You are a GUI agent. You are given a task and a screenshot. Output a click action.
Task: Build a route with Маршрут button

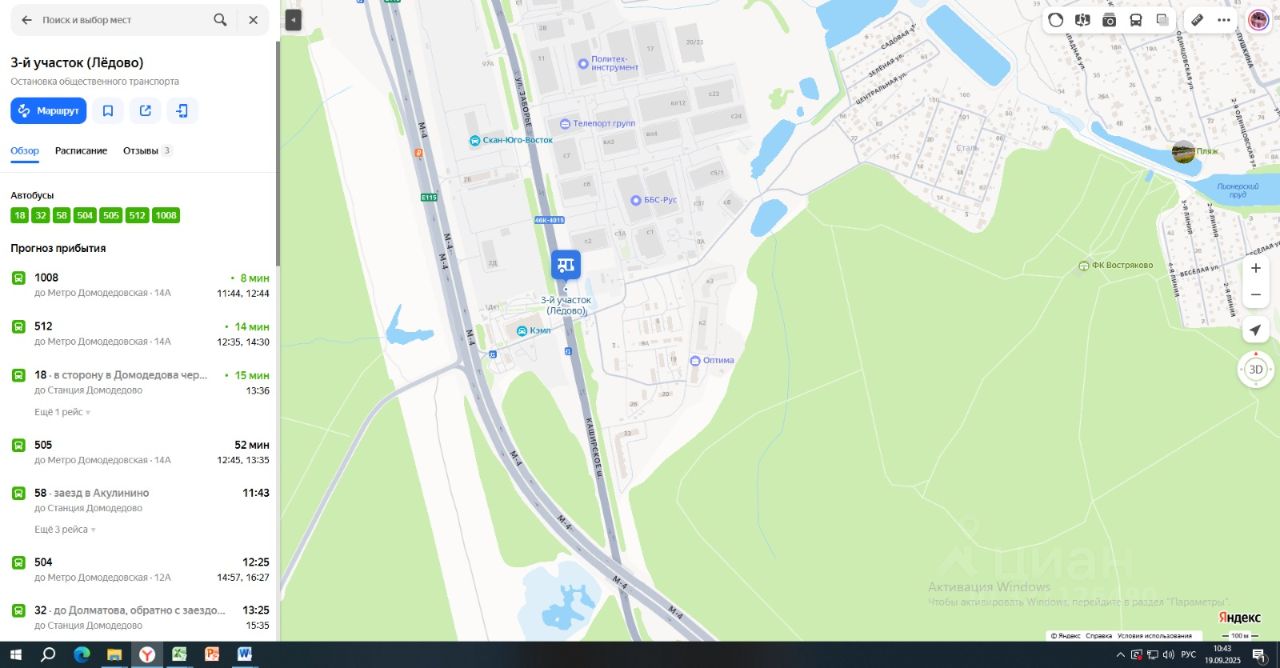point(48,111)
